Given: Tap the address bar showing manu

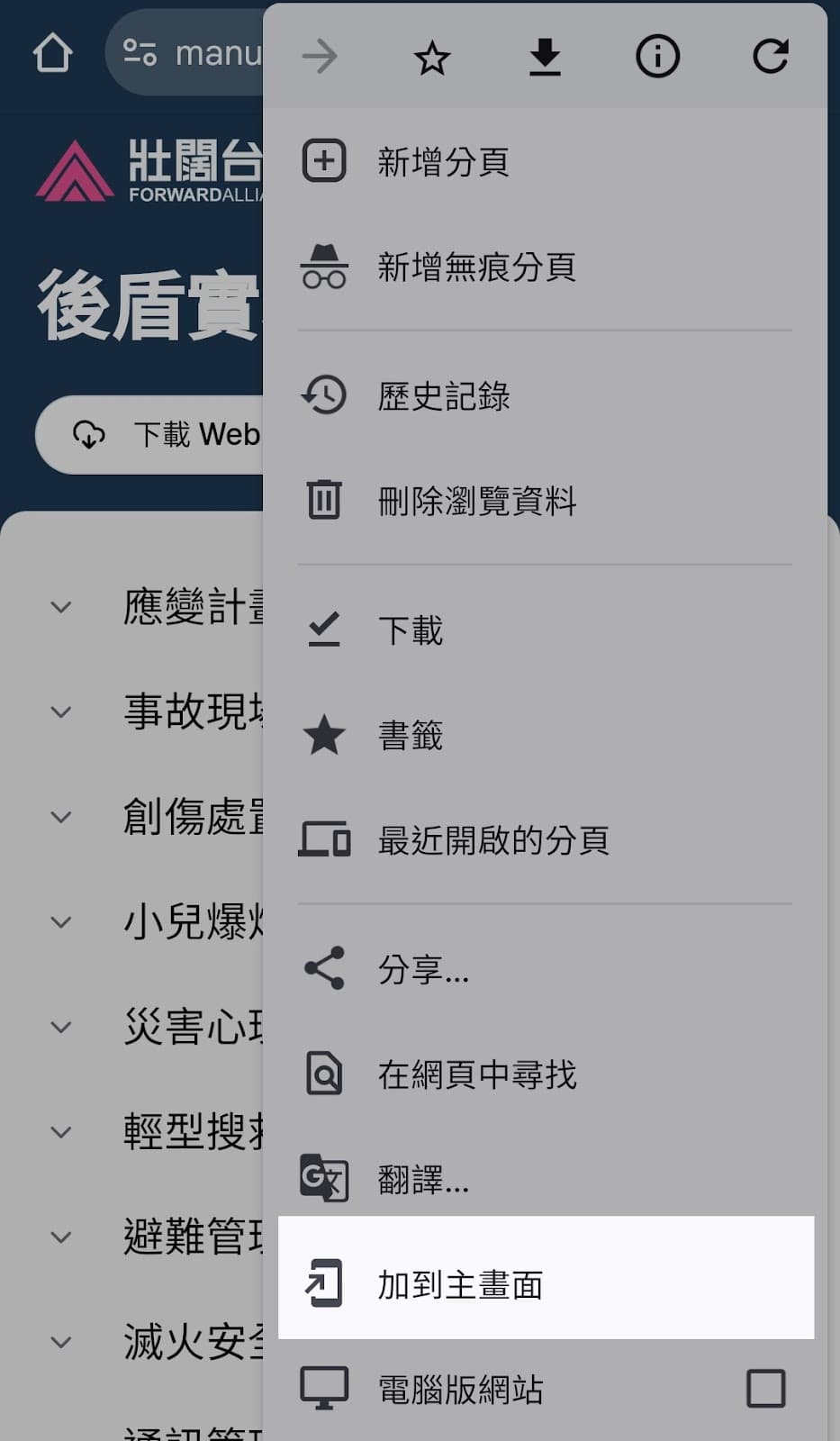Looking at the screenshot, I should click(216, 52).
